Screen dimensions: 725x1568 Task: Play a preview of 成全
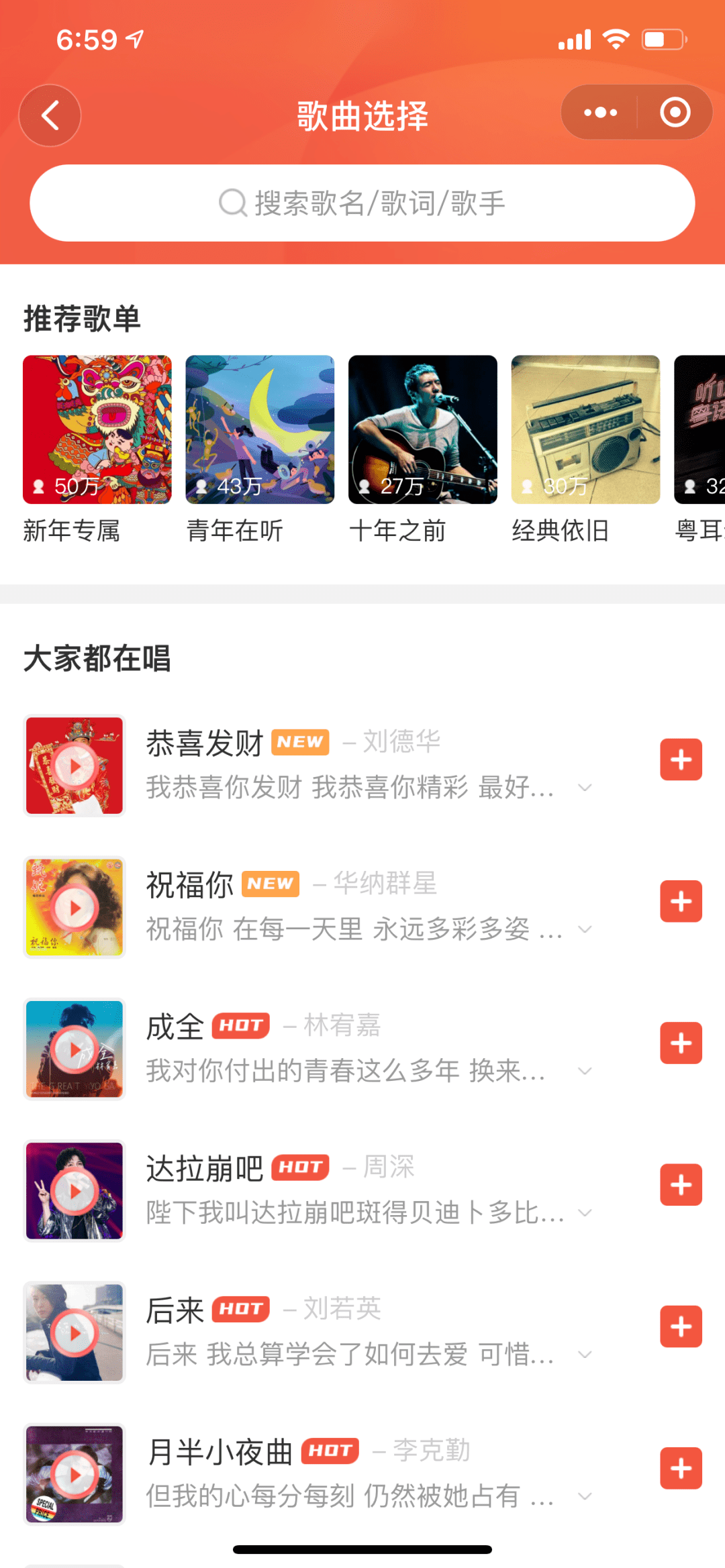click(x=75, y=1049)
